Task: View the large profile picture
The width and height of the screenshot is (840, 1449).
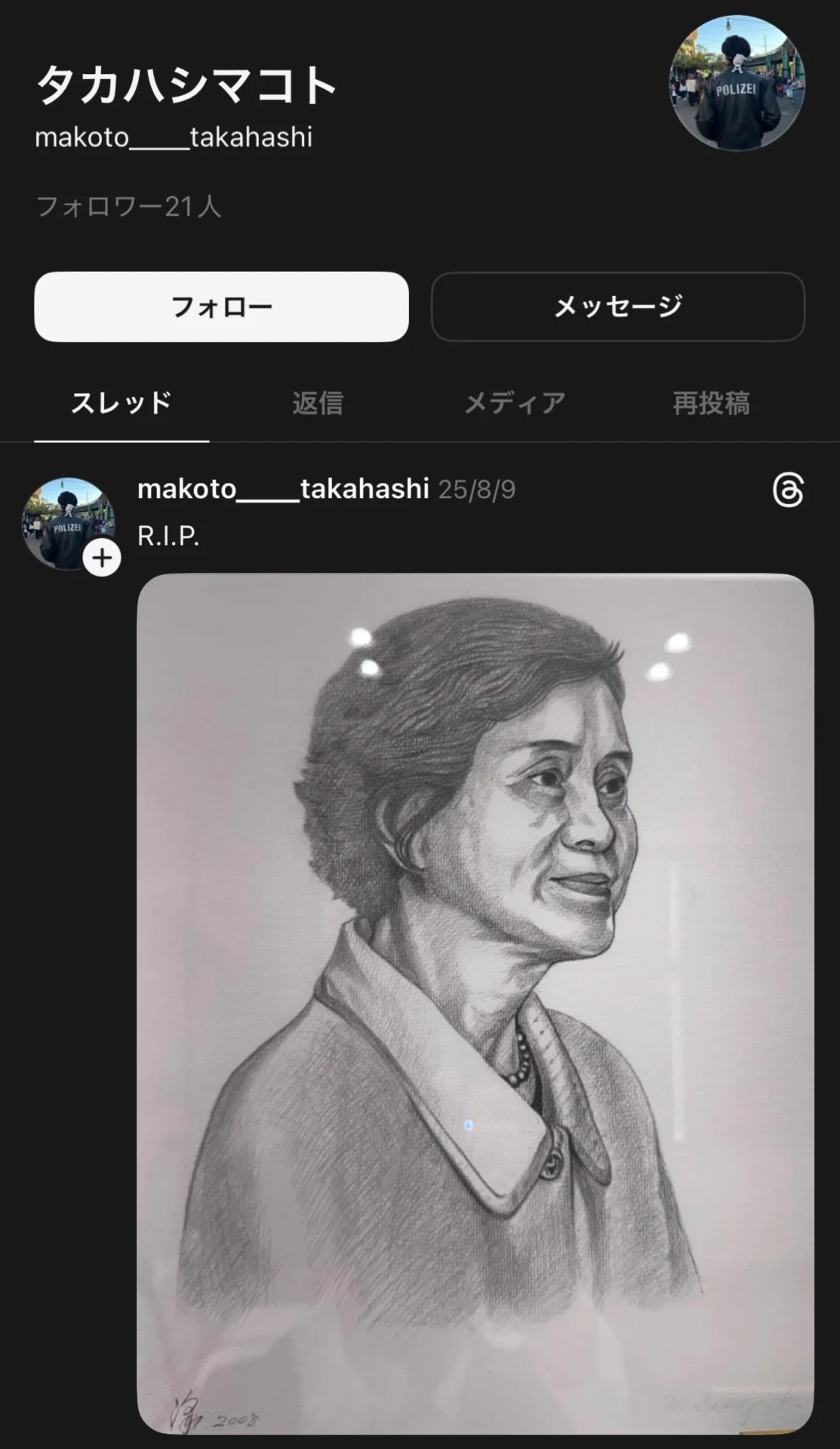Action: click(737, 83)
